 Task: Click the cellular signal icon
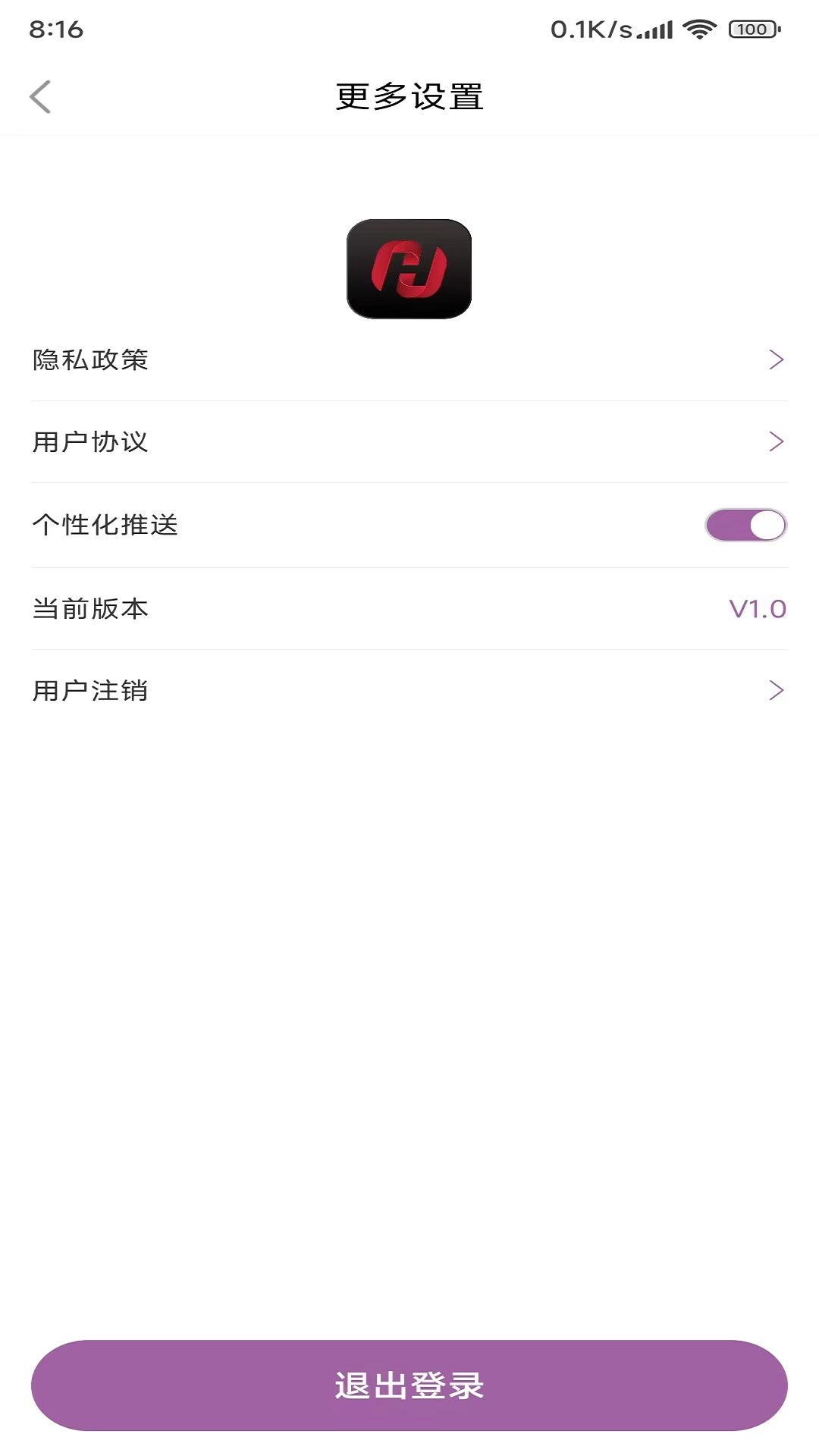(657, 30)
